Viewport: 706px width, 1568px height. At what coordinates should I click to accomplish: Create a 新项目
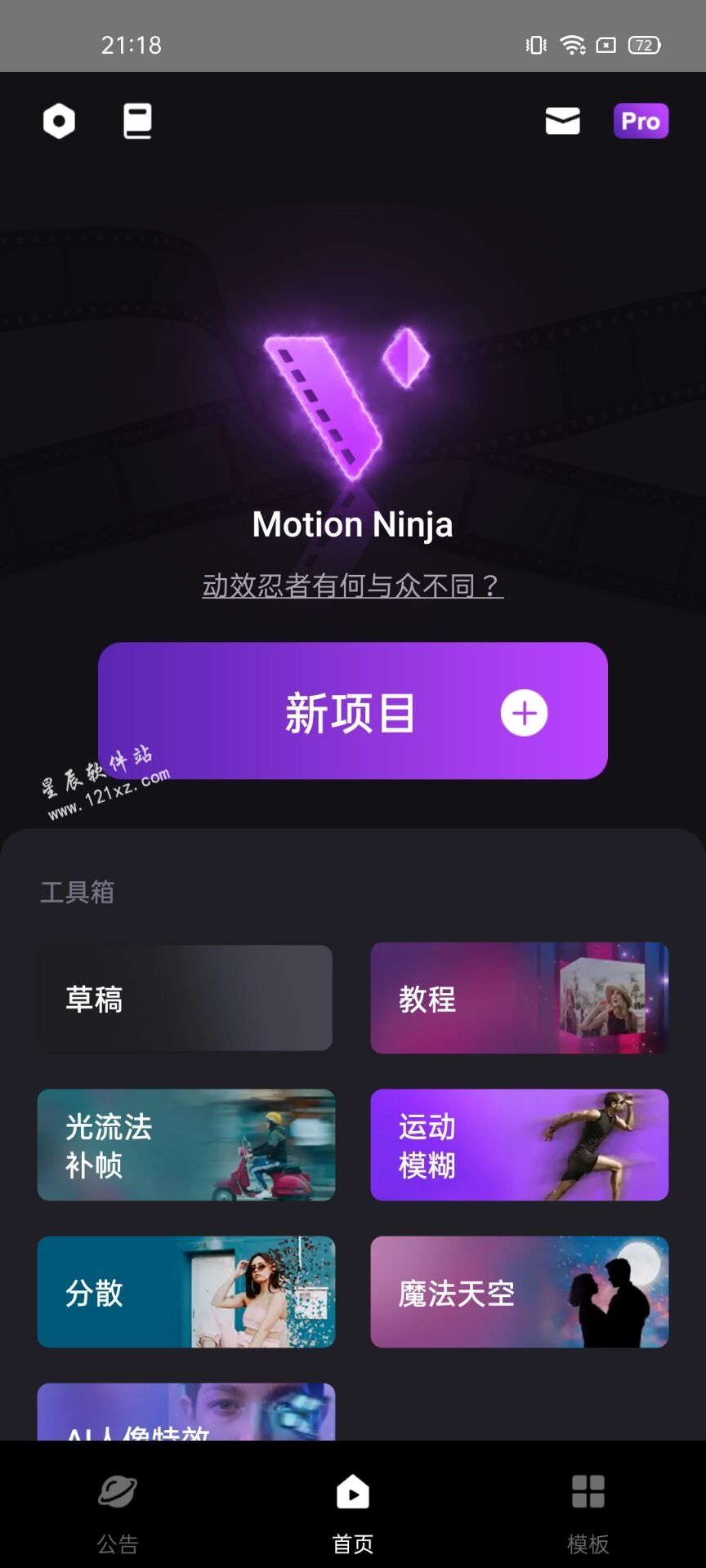(x=352, y=710)
